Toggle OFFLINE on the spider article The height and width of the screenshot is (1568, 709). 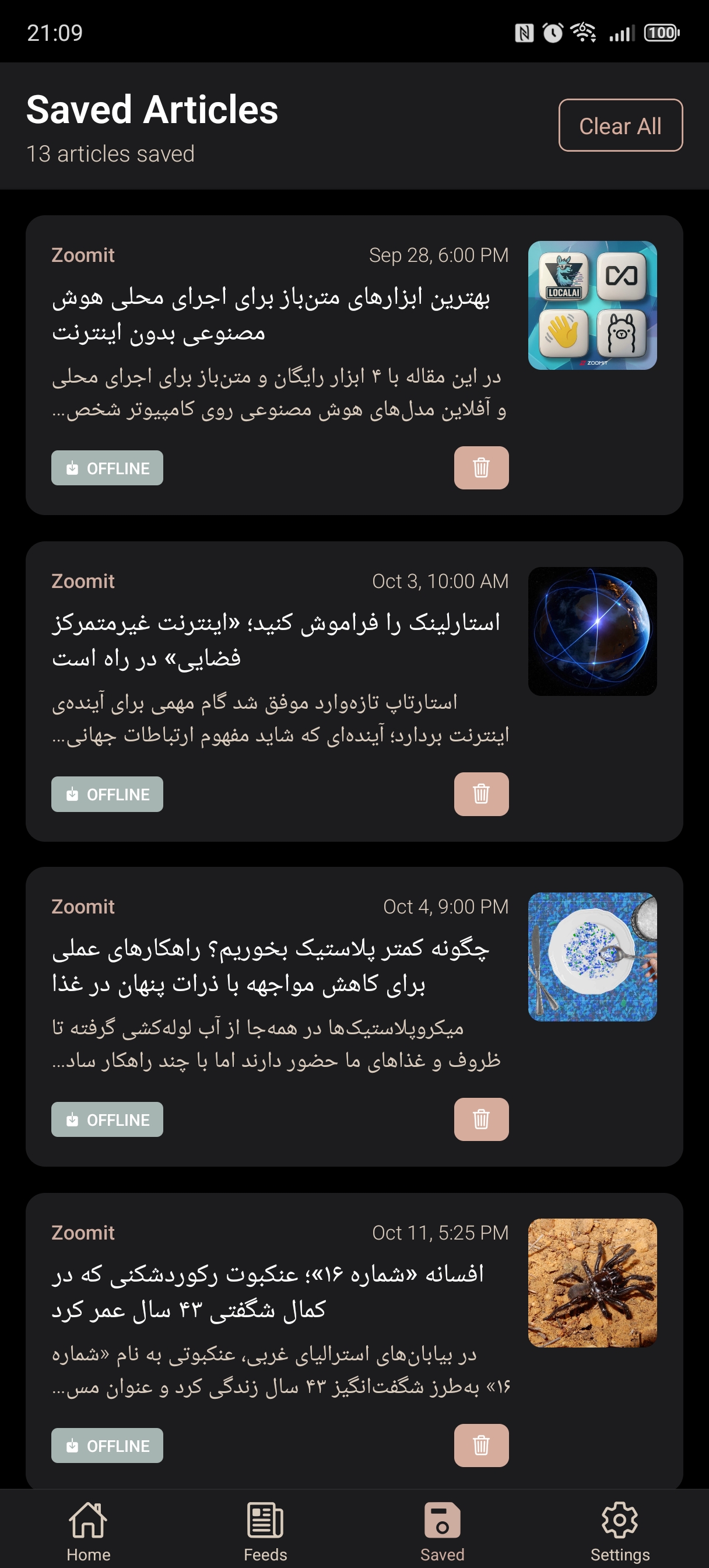107,1445
